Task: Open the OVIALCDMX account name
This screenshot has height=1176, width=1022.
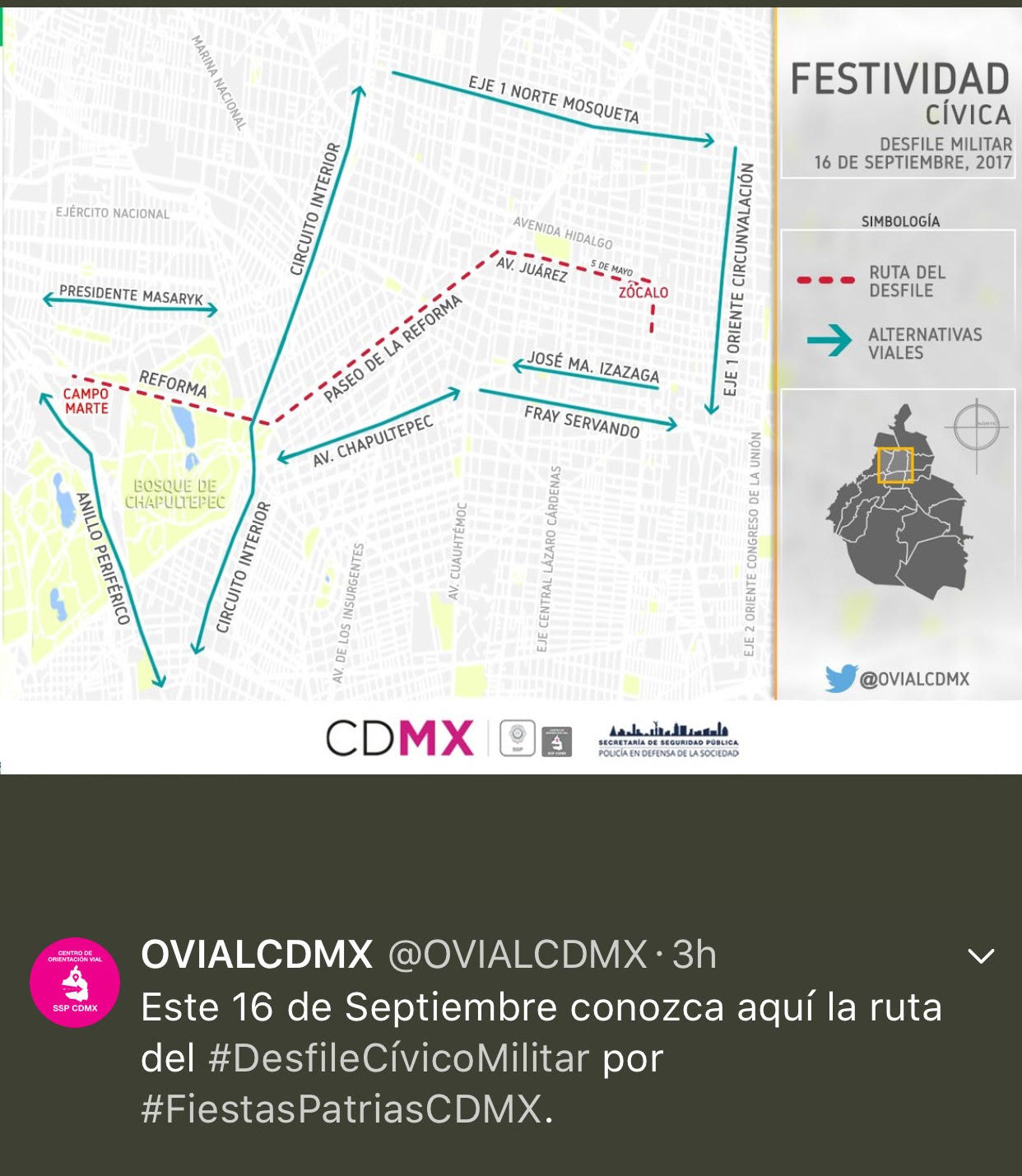Action: [x=257, y=955]
